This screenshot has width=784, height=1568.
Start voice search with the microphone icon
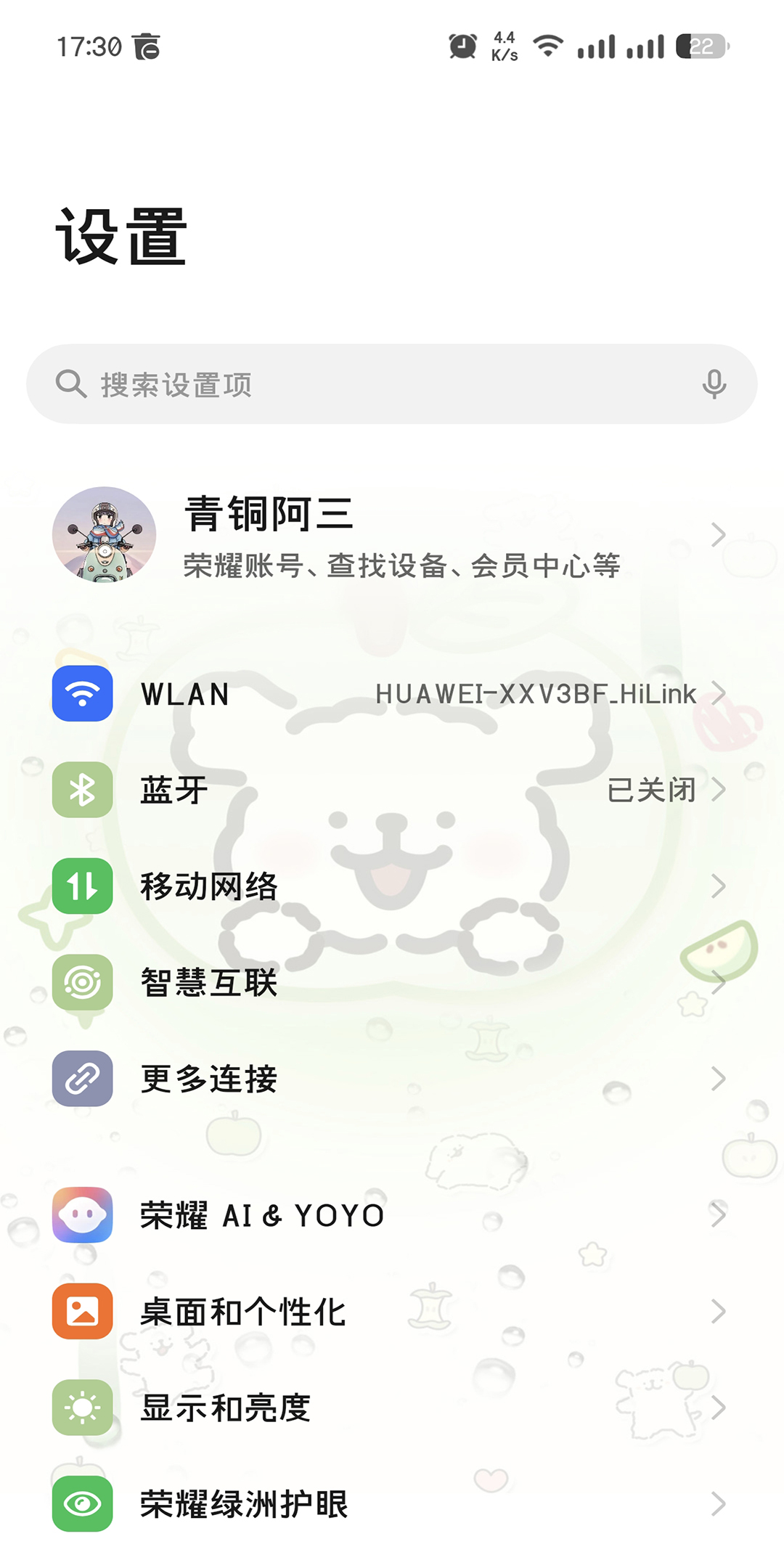[x=714, y=384]
